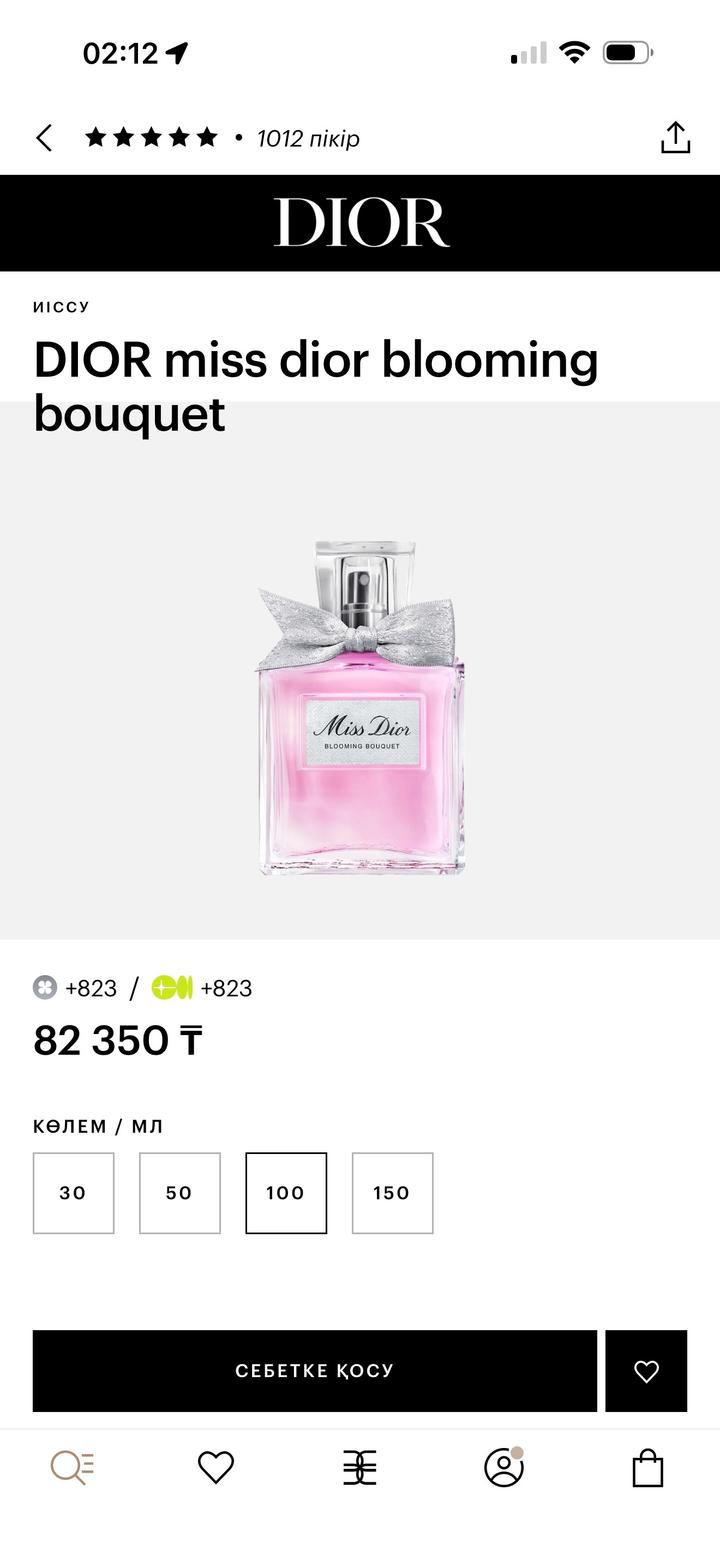
Task: Select the 150 ml bottle size
Action: [x=392, y=1192]
